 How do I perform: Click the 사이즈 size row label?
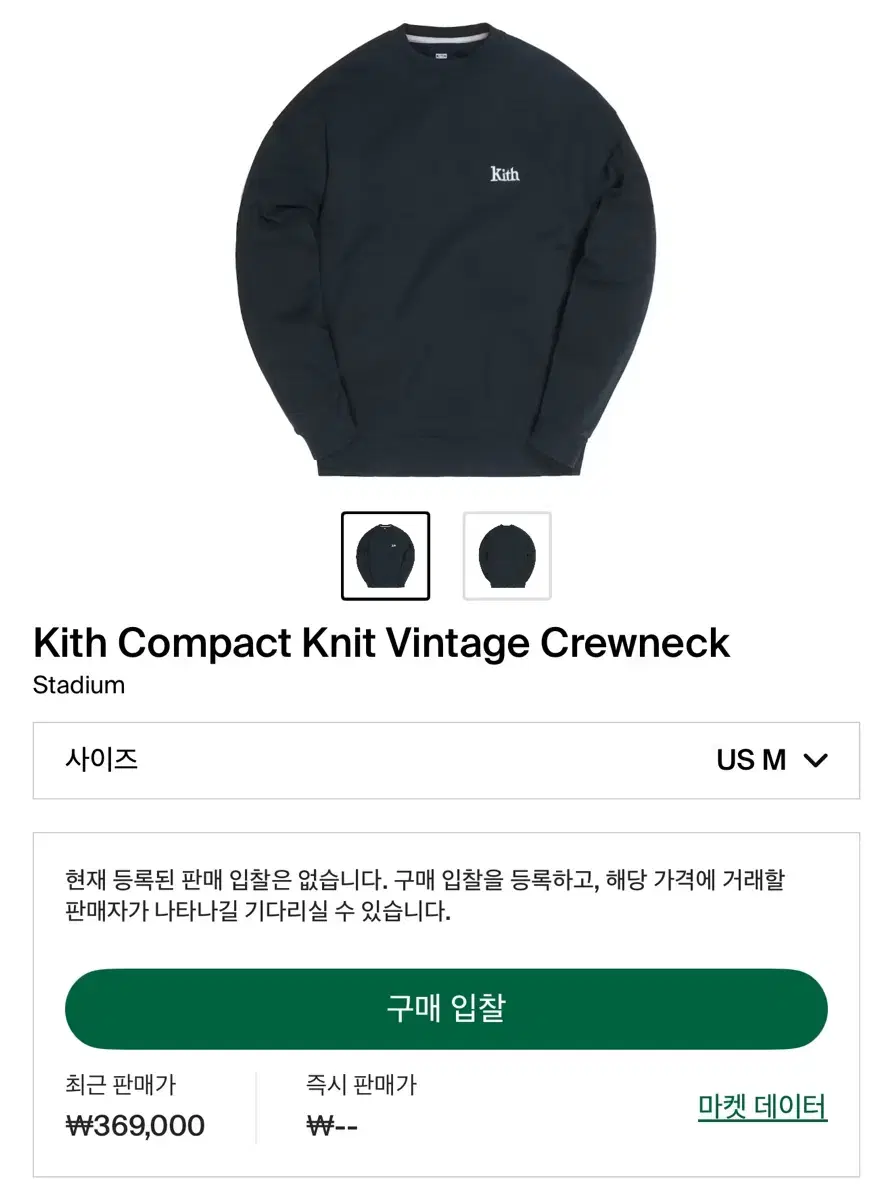[x=101, y=761]
